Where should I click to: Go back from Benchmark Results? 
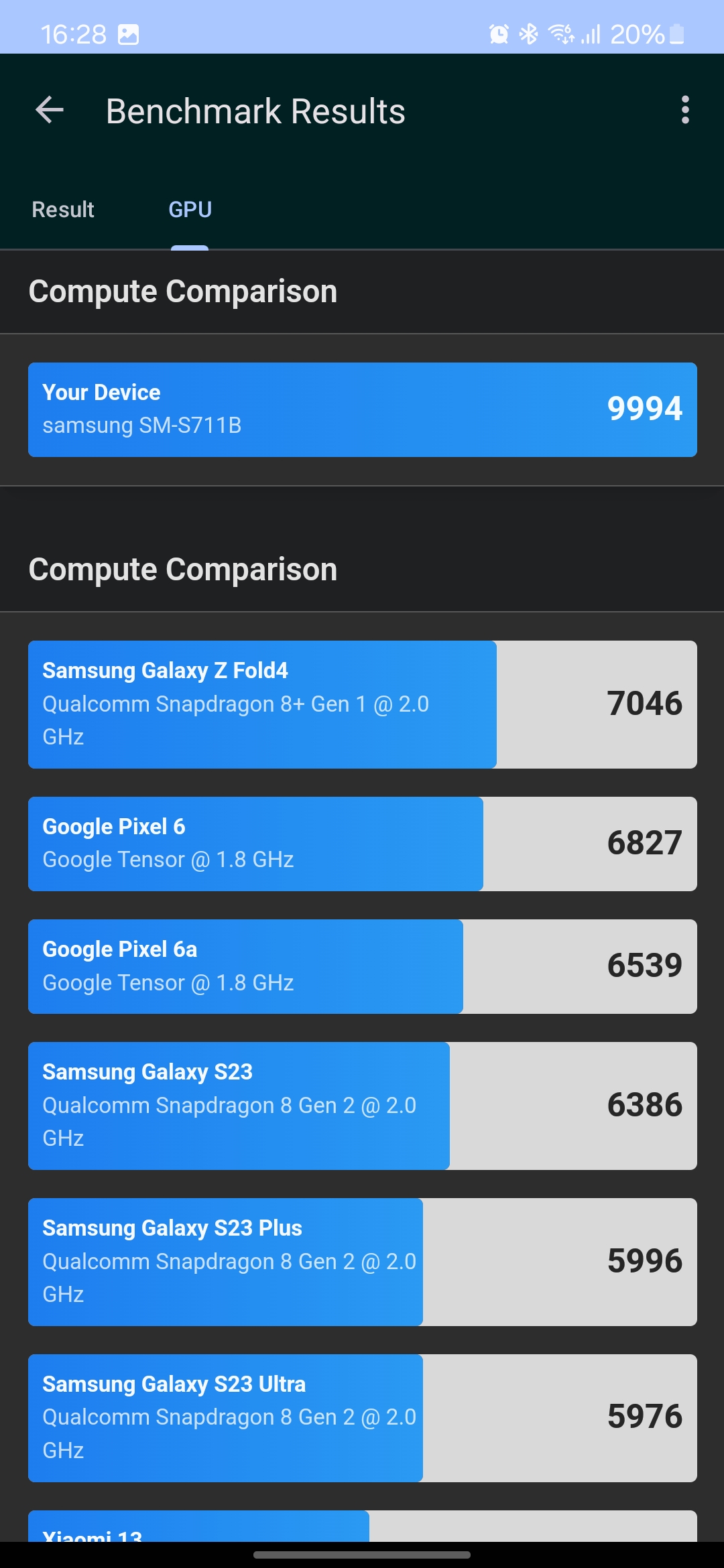[x=50, y=110]
